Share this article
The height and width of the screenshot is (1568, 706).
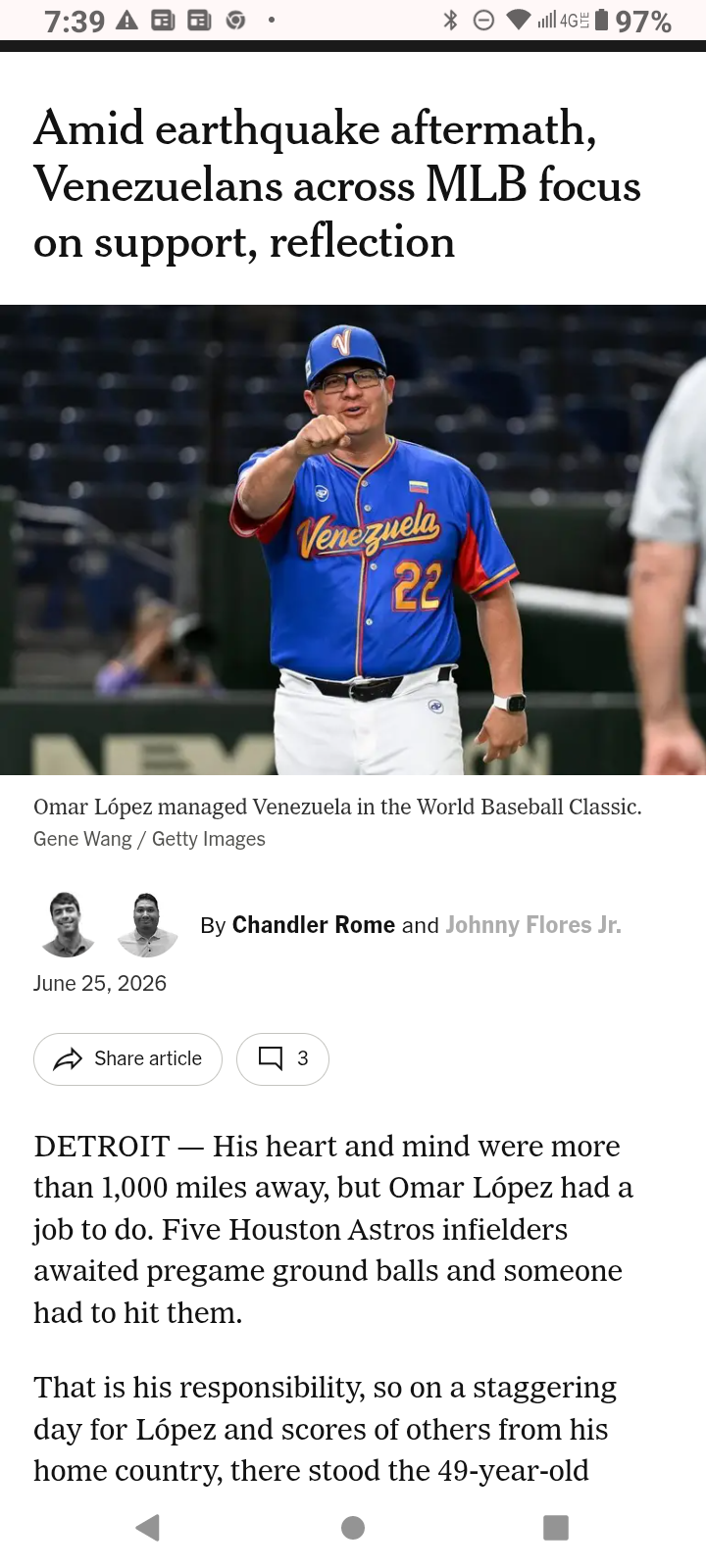[x=127, y=1058]
